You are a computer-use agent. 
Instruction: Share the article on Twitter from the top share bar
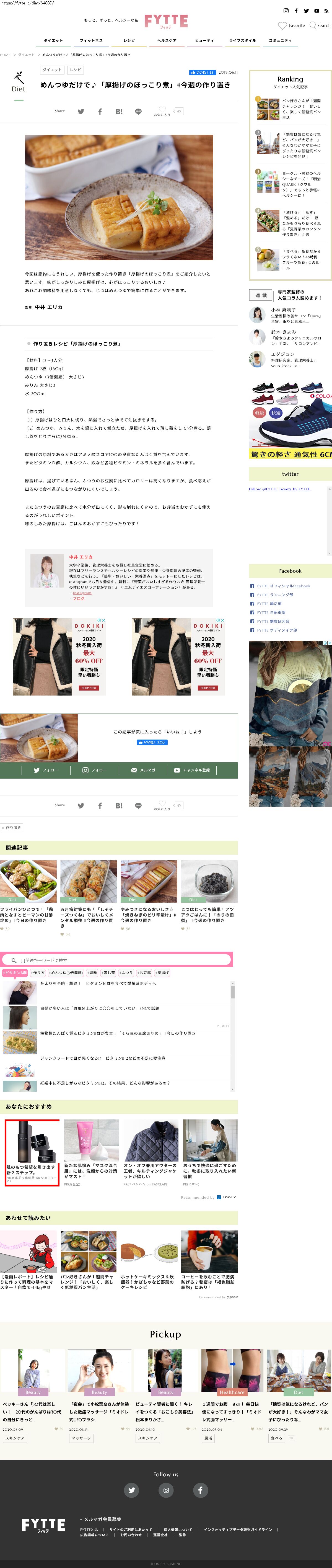(x=81, y=111)
